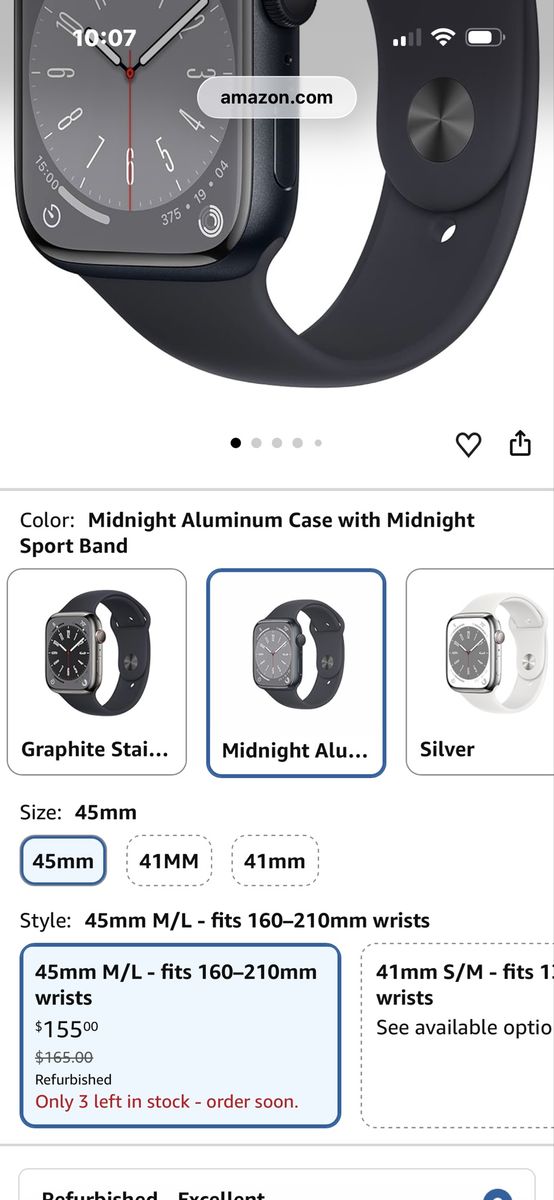Viewport: 554px width, 1200px height.
Task: Select the 45mm size button
Action: click(x=63, y=861)
